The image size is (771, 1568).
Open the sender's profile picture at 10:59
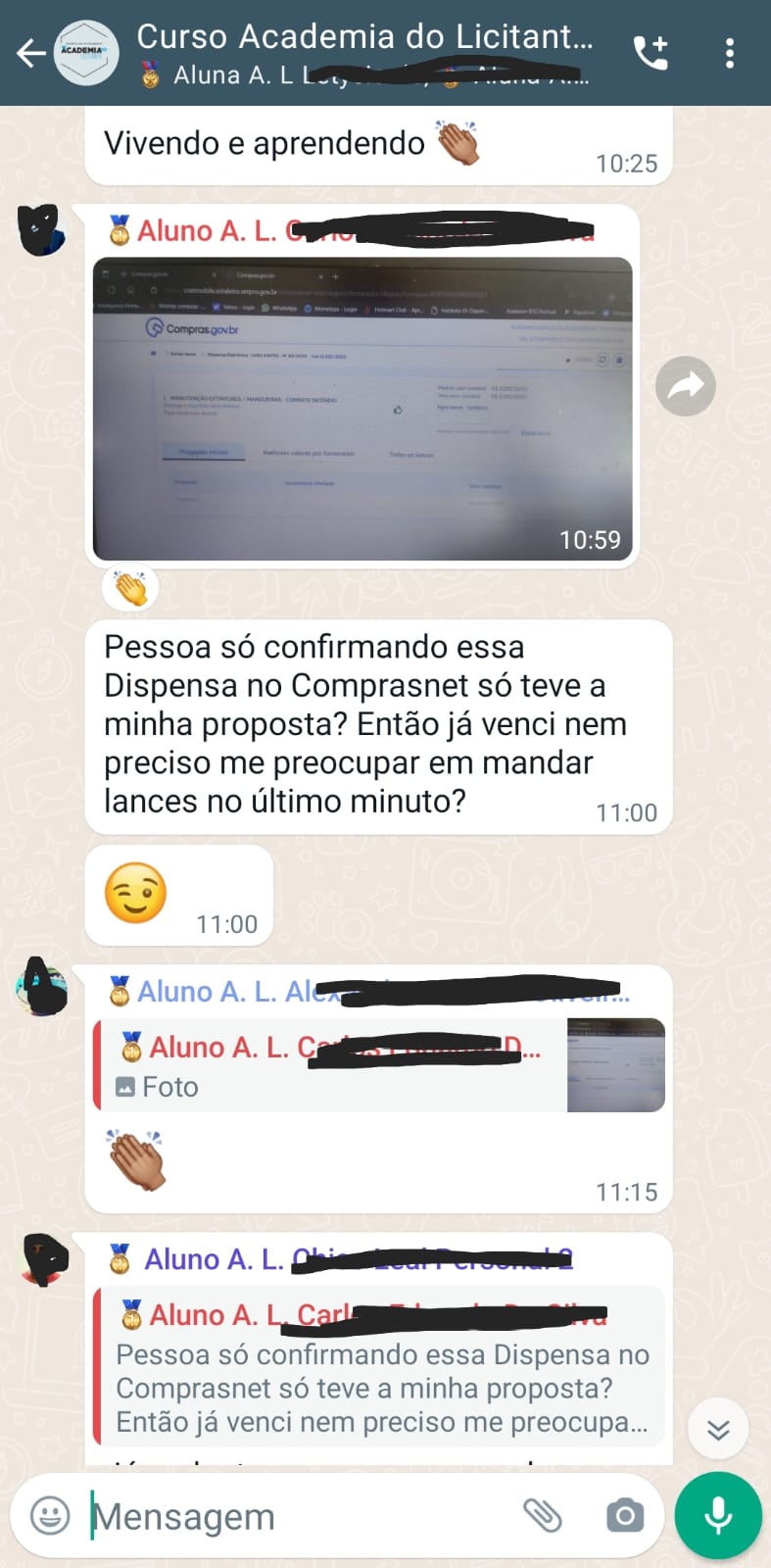[x=43, y=229]
